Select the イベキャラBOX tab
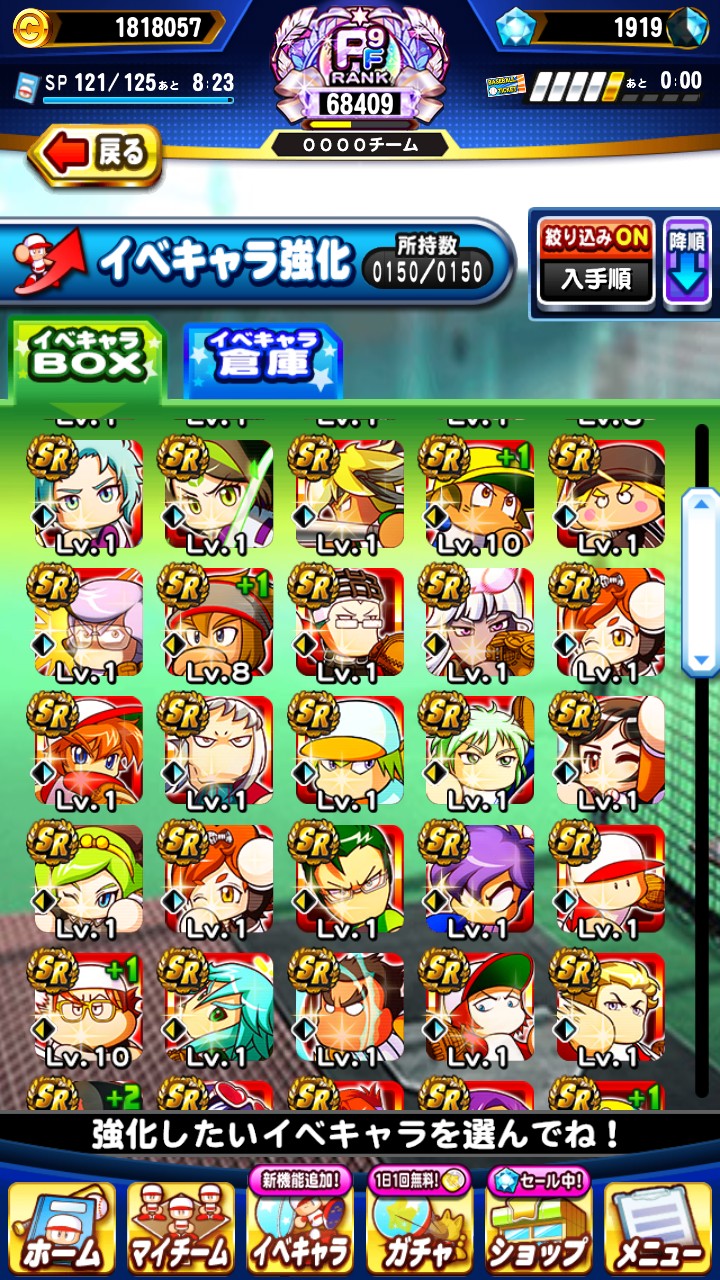 click(86, 358)
